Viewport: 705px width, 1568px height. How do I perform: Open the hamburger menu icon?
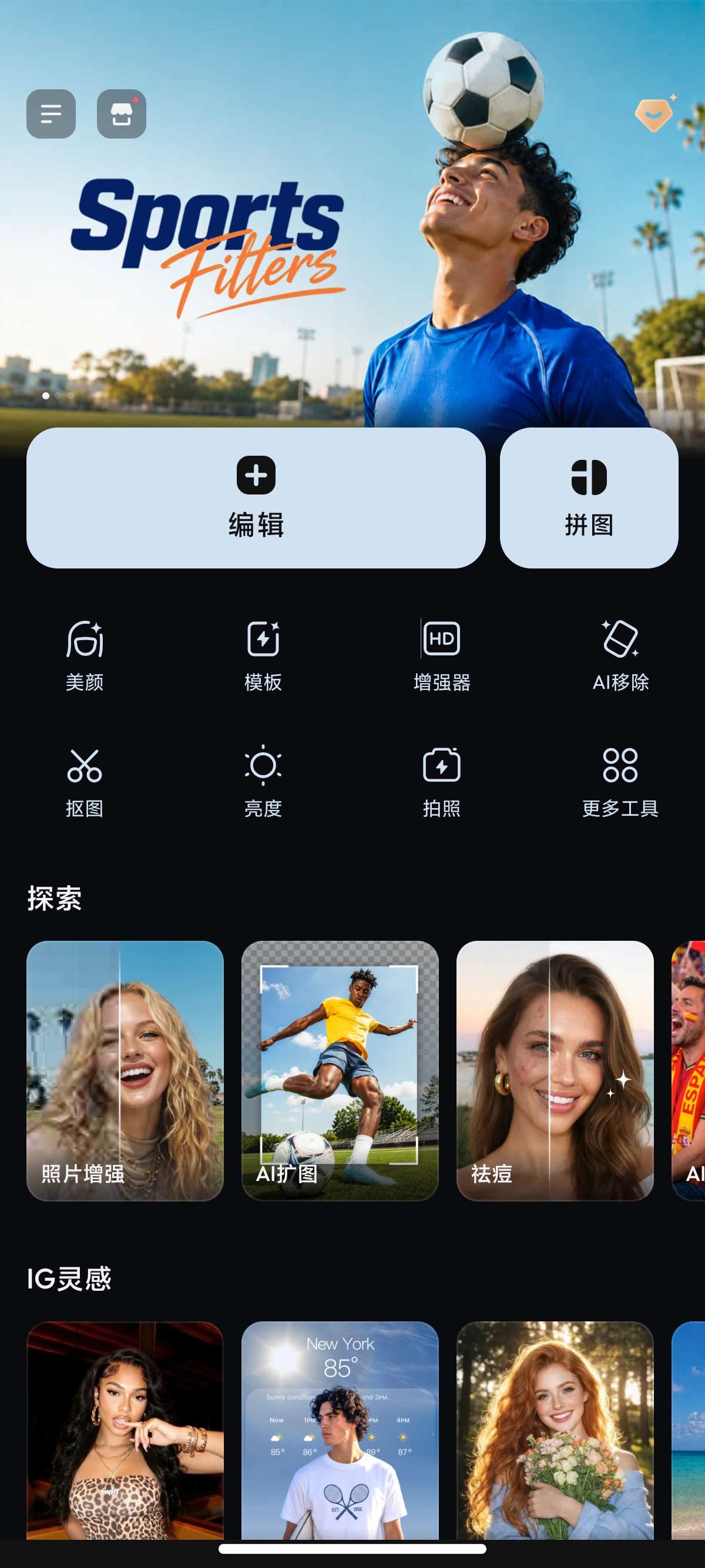click(51, 114)
